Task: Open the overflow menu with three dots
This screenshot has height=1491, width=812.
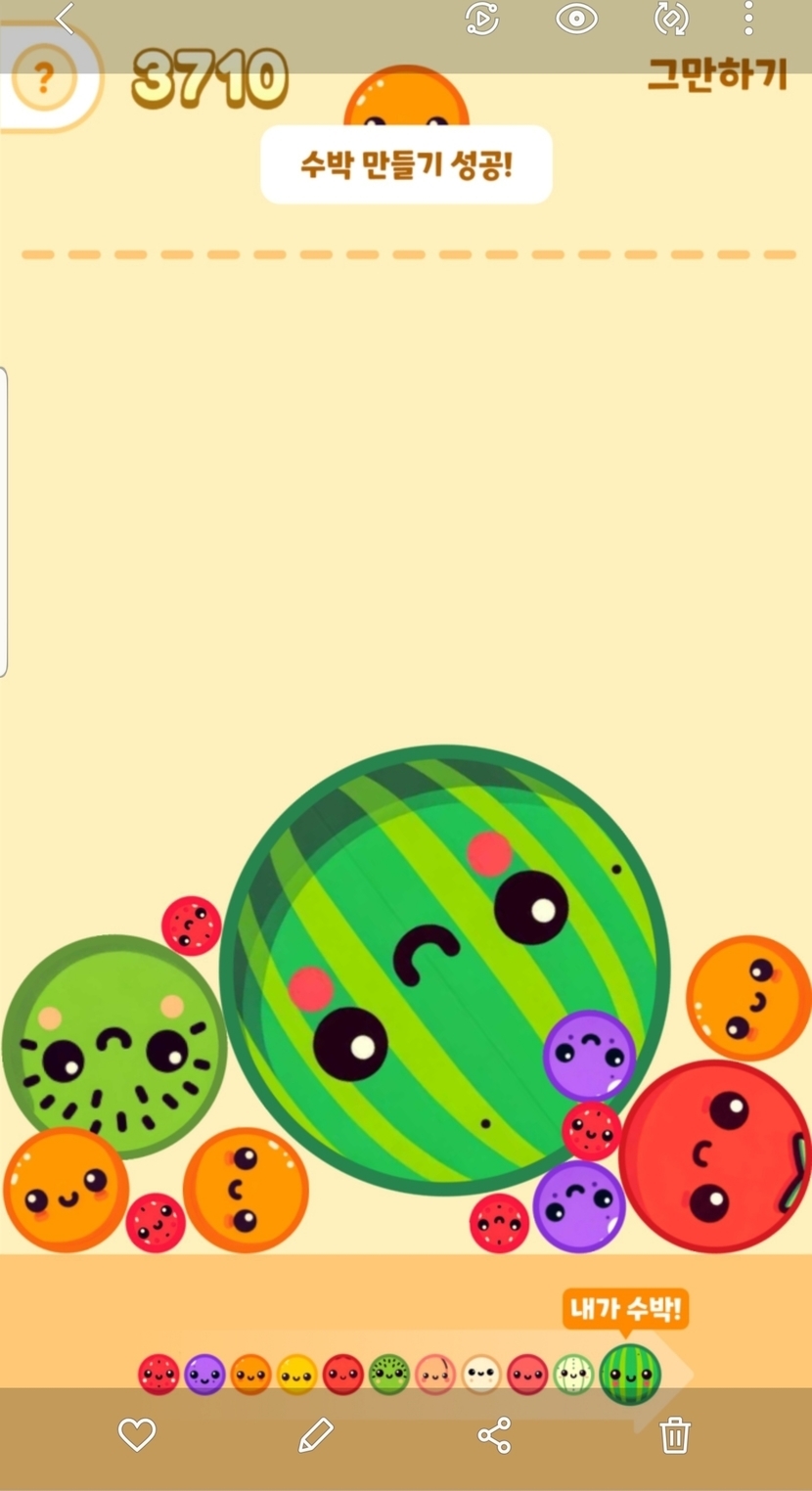Action: point(748,18)
